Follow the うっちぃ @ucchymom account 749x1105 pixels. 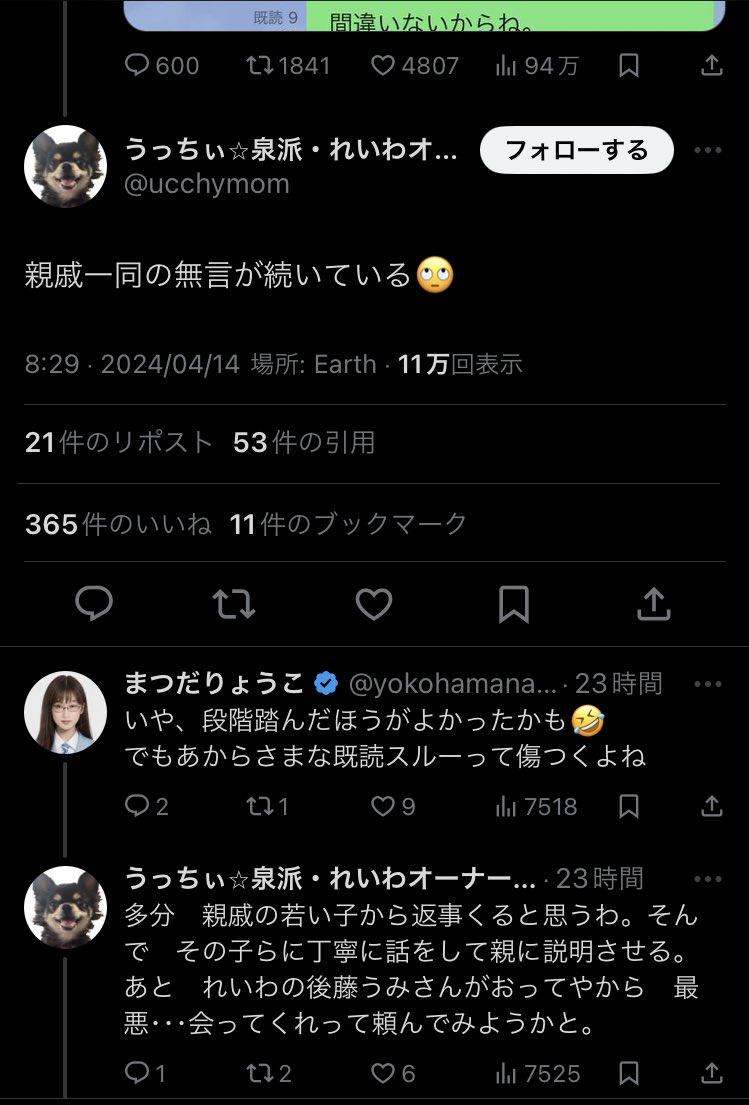tap(576, 150)
